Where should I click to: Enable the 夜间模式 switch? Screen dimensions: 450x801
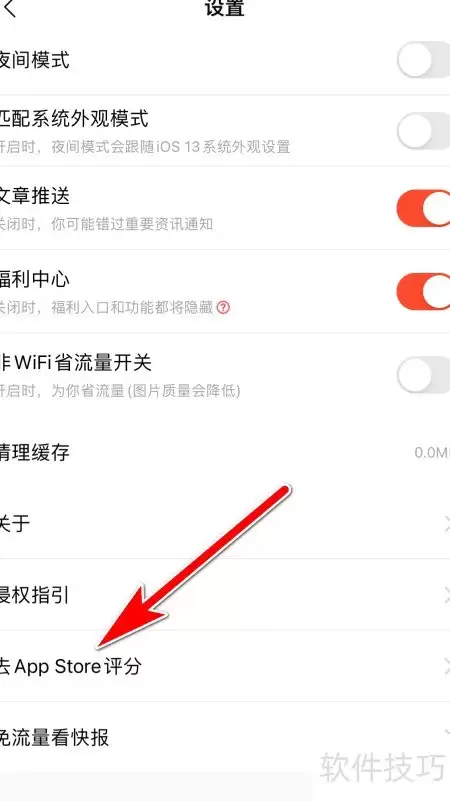click(x=423, y=60)
